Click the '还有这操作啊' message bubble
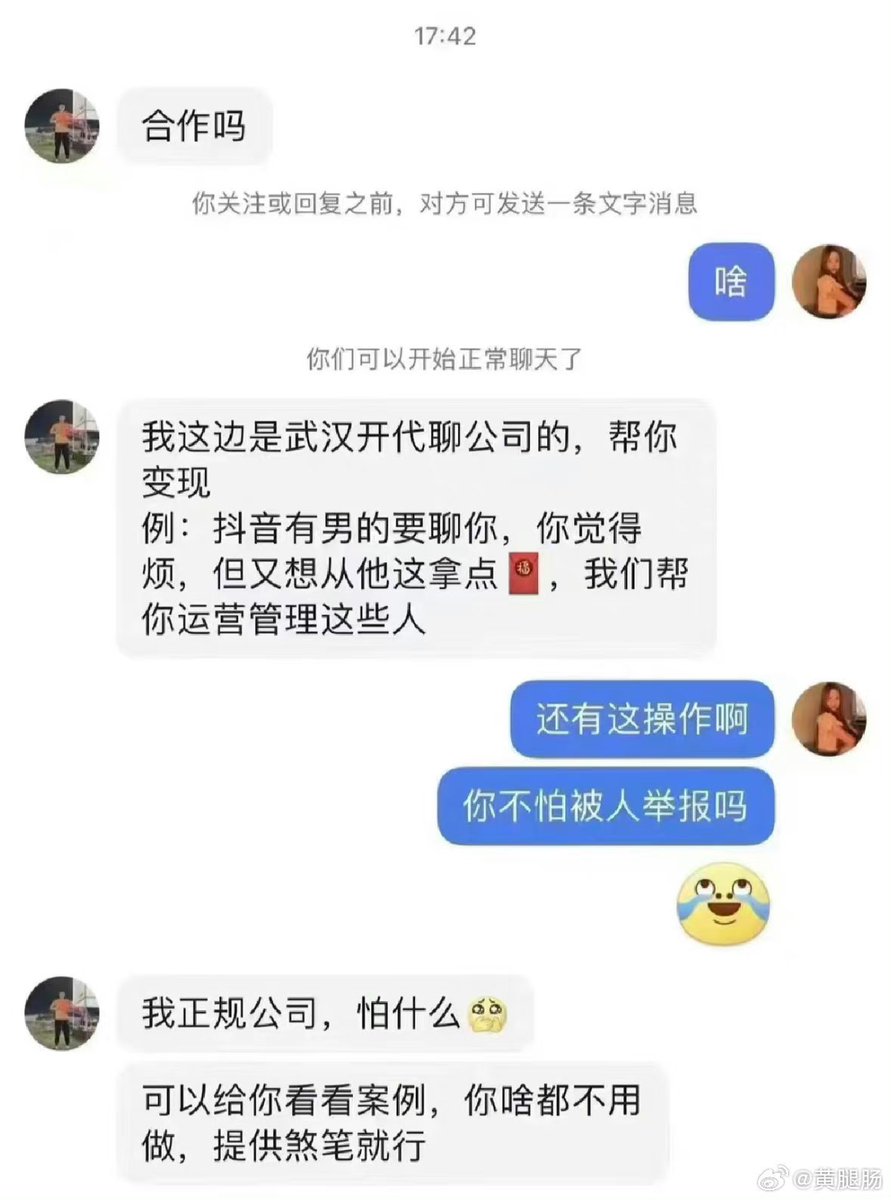Viewport: 891px width, 1200px height. coord(641,721)
